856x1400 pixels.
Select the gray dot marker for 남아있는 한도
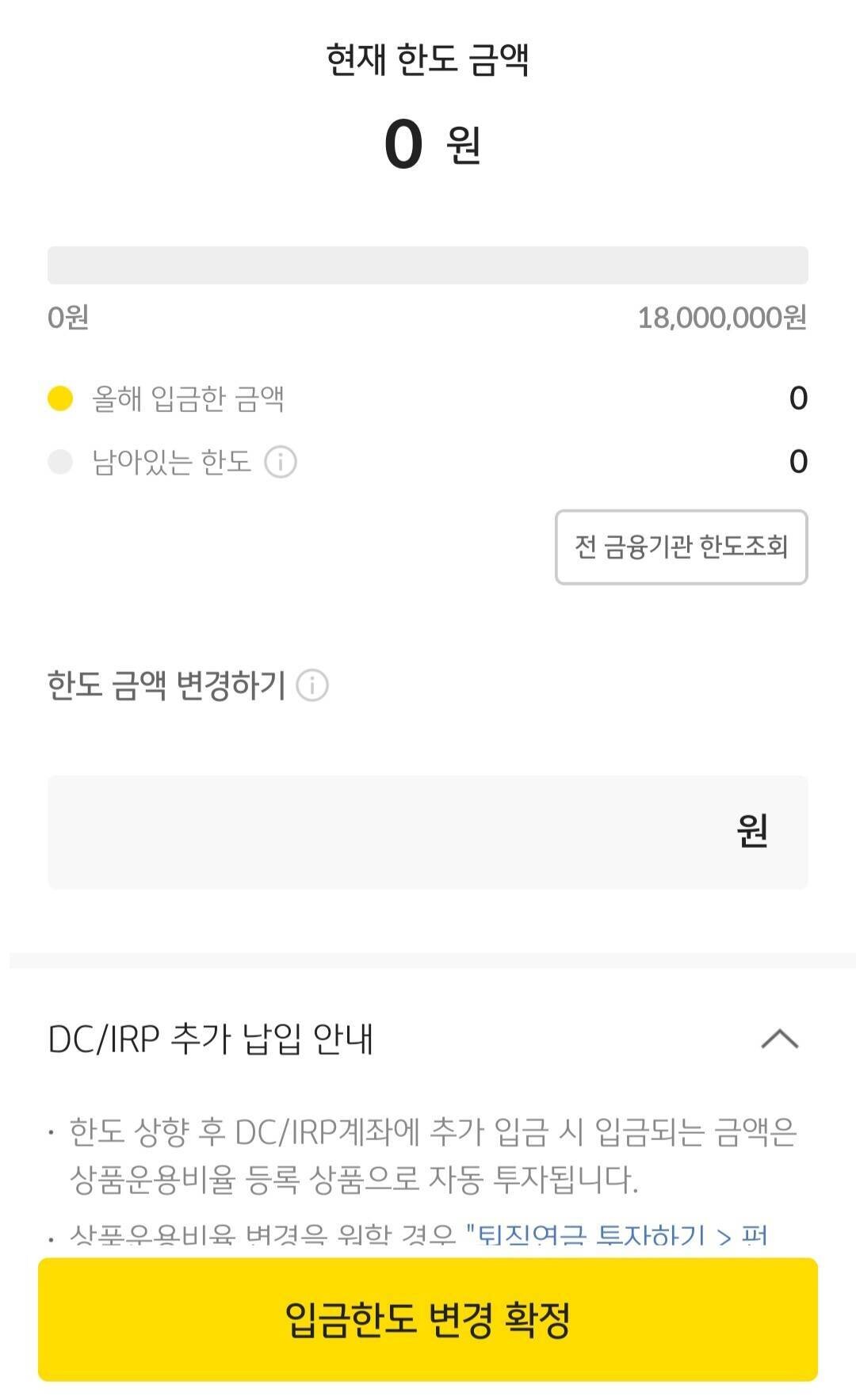click(59, 462)
